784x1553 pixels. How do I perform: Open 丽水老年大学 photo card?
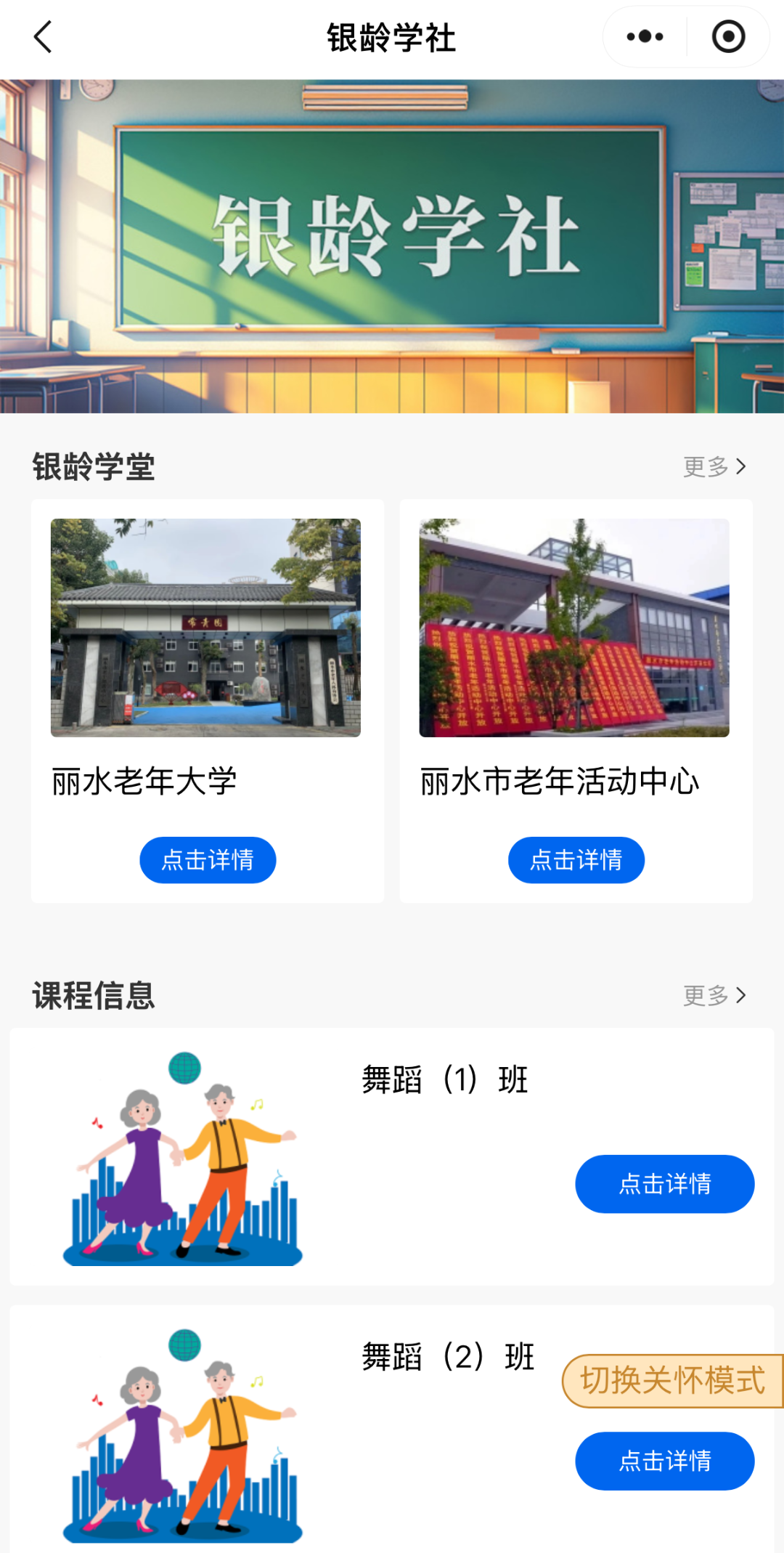point(205,628)
